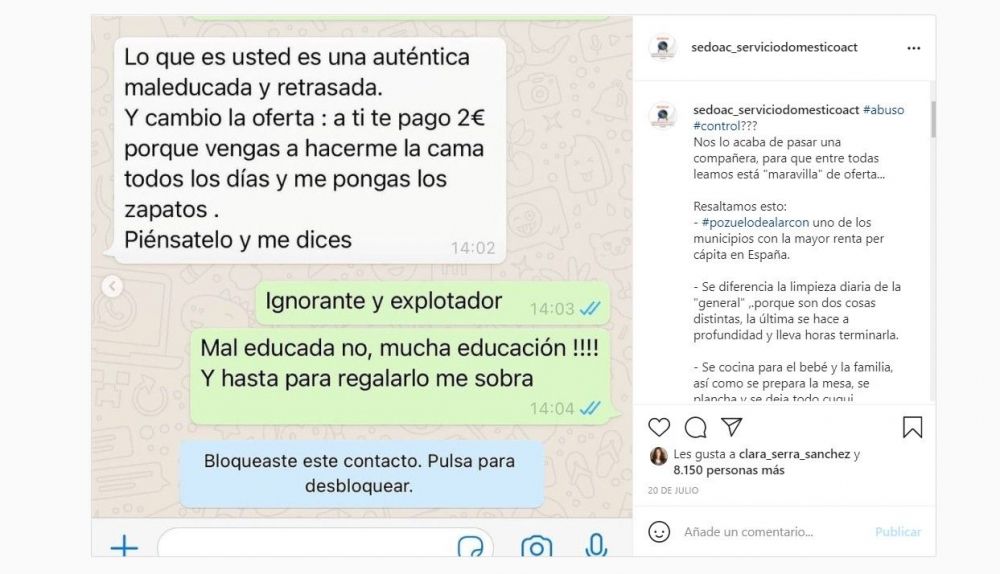1000x574 pixels.
Task: Tap Publicar to post comment
Action: 898,532
